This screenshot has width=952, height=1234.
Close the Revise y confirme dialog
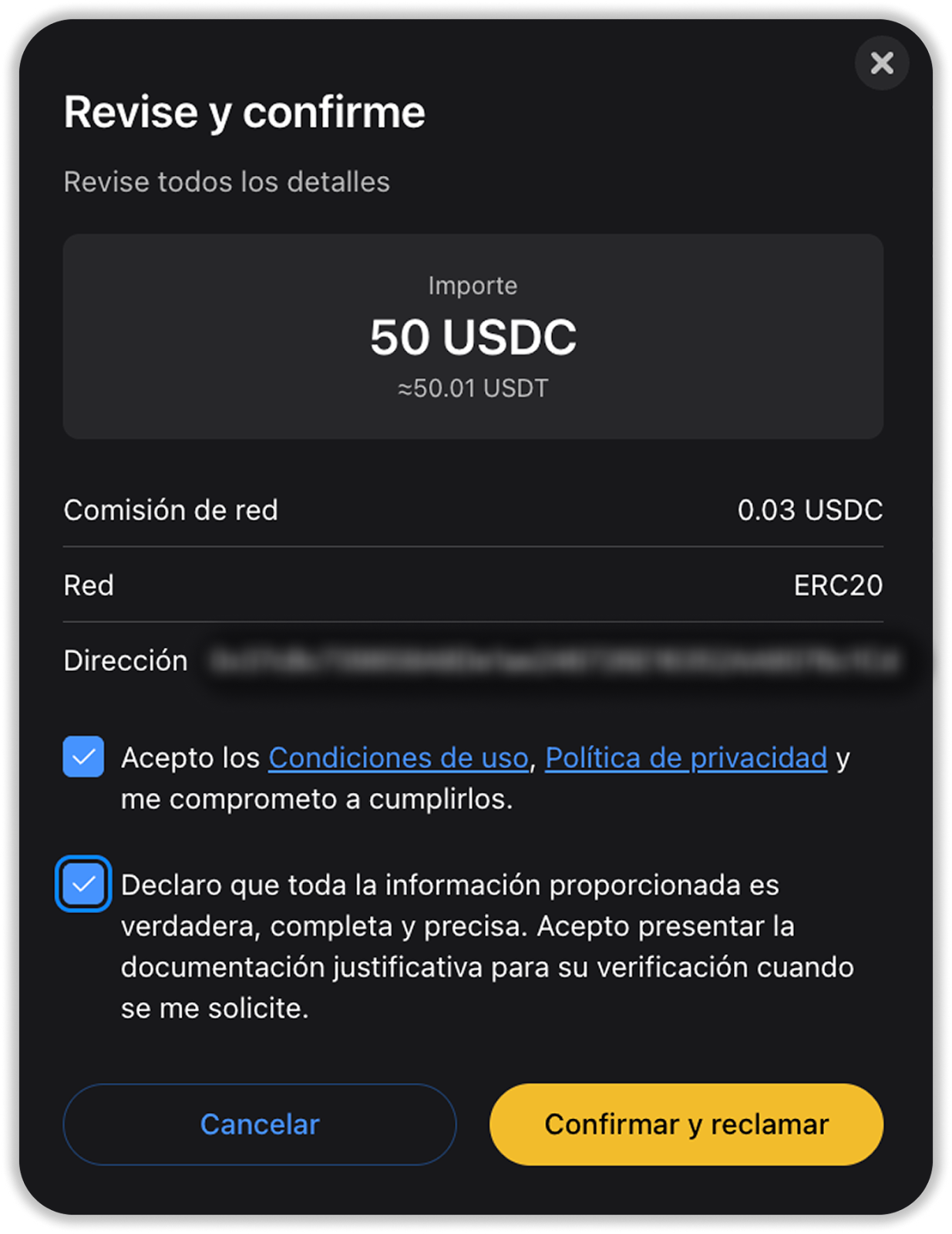(x=882, y=63)
